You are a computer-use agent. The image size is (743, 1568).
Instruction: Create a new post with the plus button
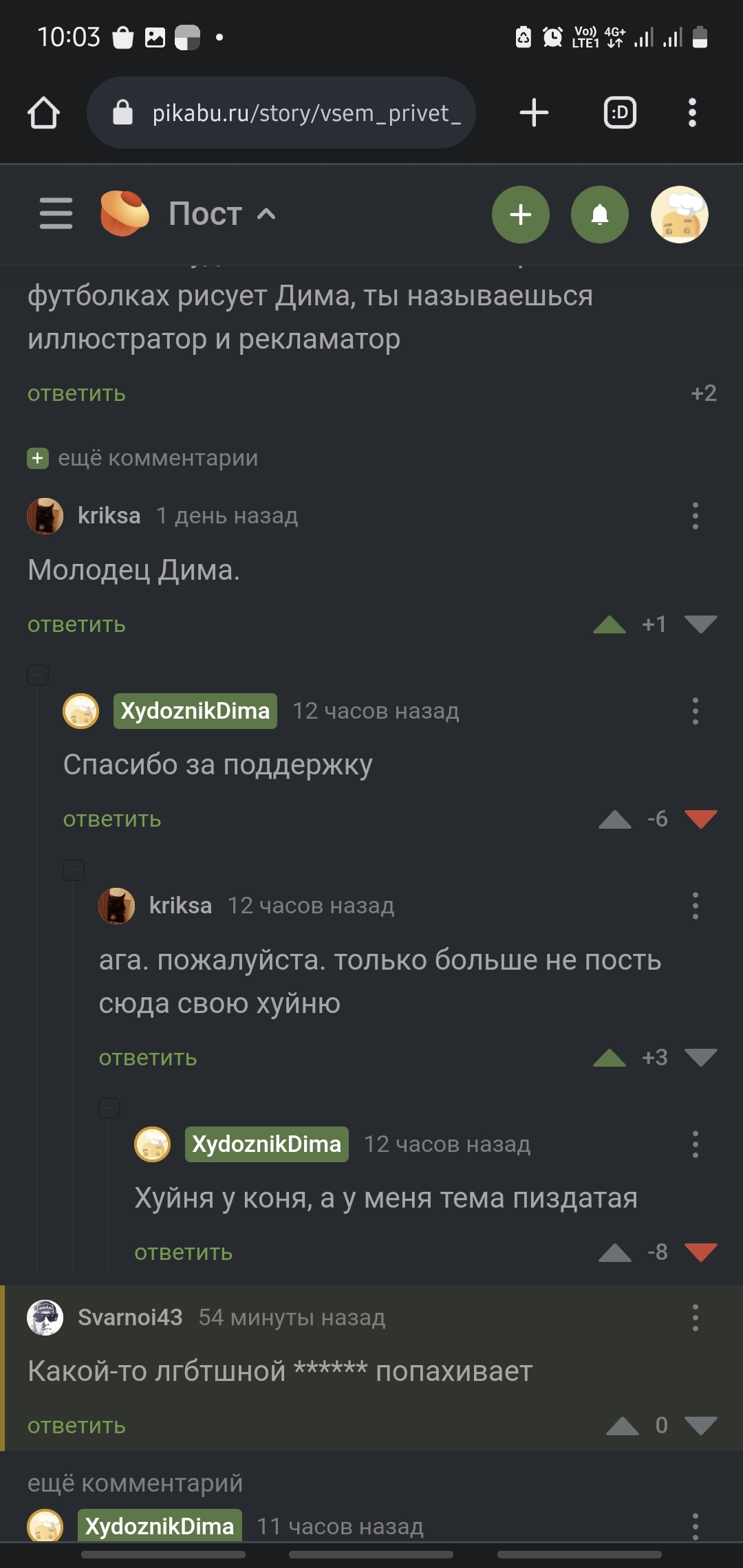[x=521, y=215]
